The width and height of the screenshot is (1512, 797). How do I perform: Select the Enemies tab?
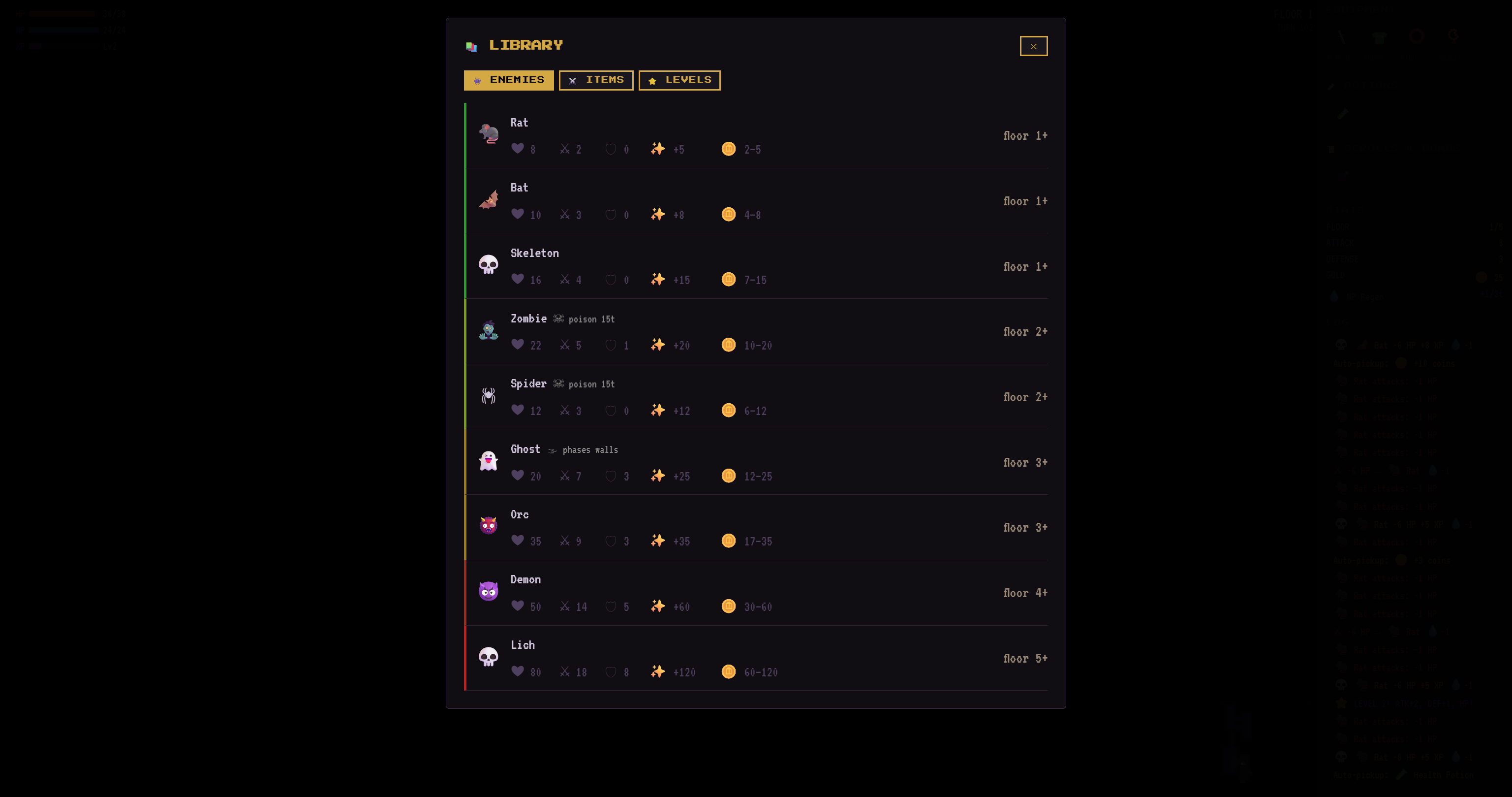[x=508, y=80]
